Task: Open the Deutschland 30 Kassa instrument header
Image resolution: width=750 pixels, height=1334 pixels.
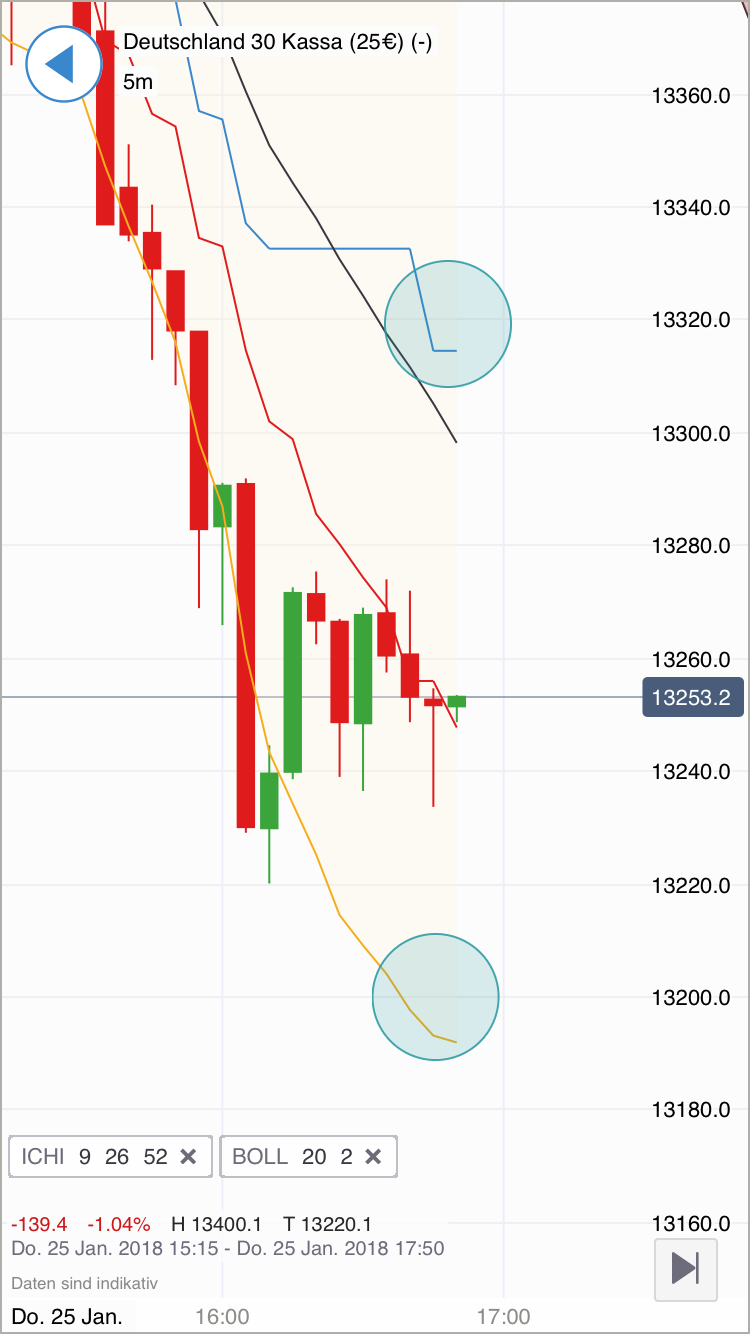Action: [277, 43]
